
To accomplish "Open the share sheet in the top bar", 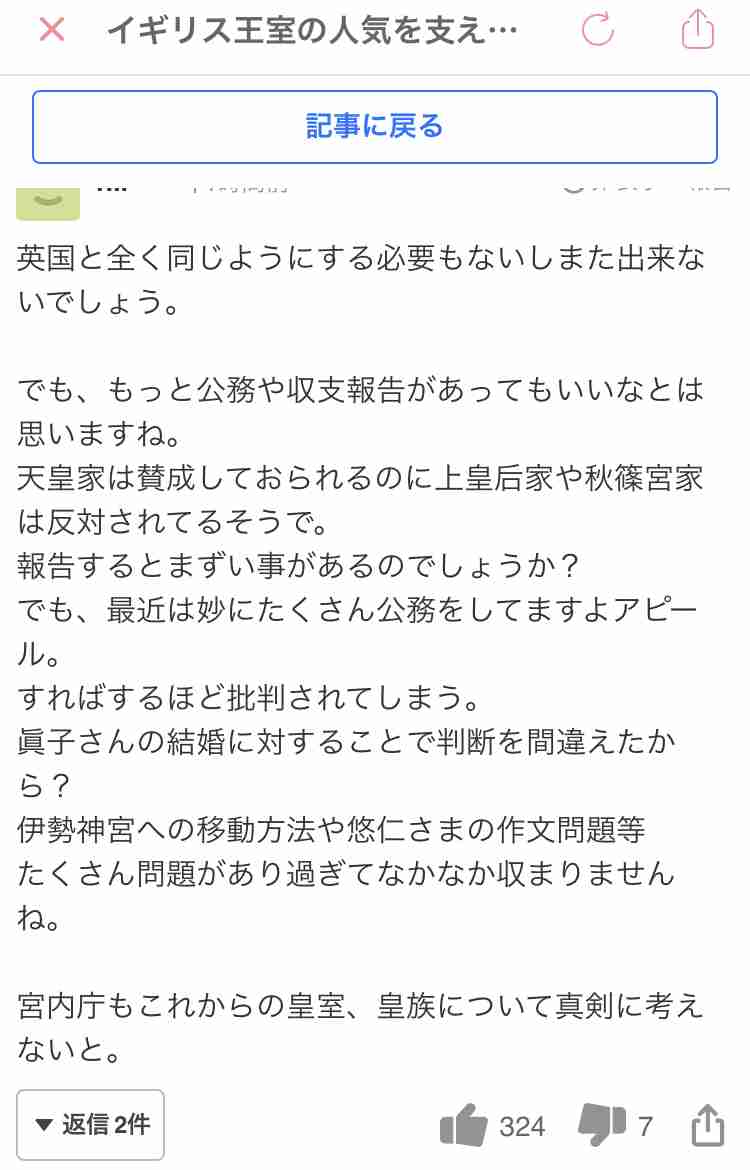I will pyautogui.click(x=697, y=31).
